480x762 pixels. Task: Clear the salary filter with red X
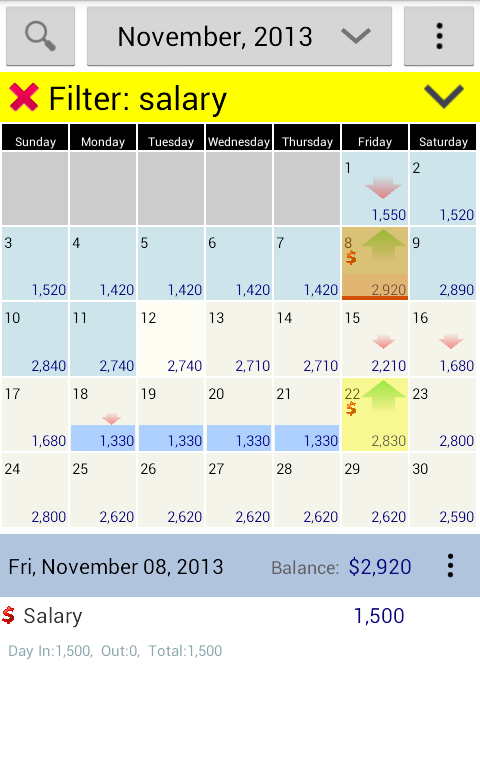point(24,98)
